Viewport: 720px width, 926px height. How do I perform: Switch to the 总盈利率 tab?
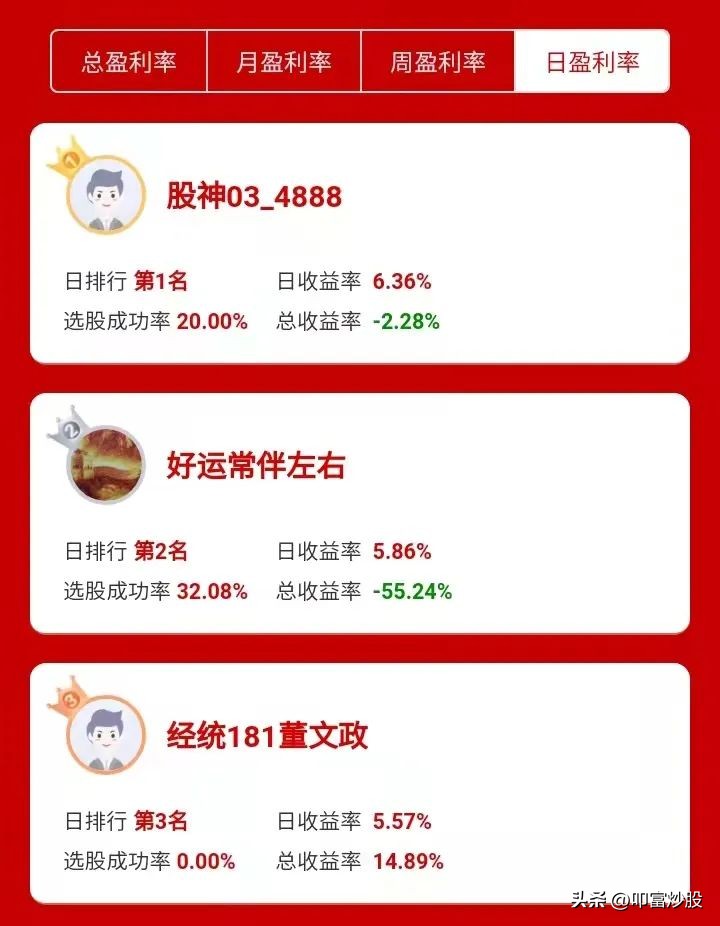130,61
